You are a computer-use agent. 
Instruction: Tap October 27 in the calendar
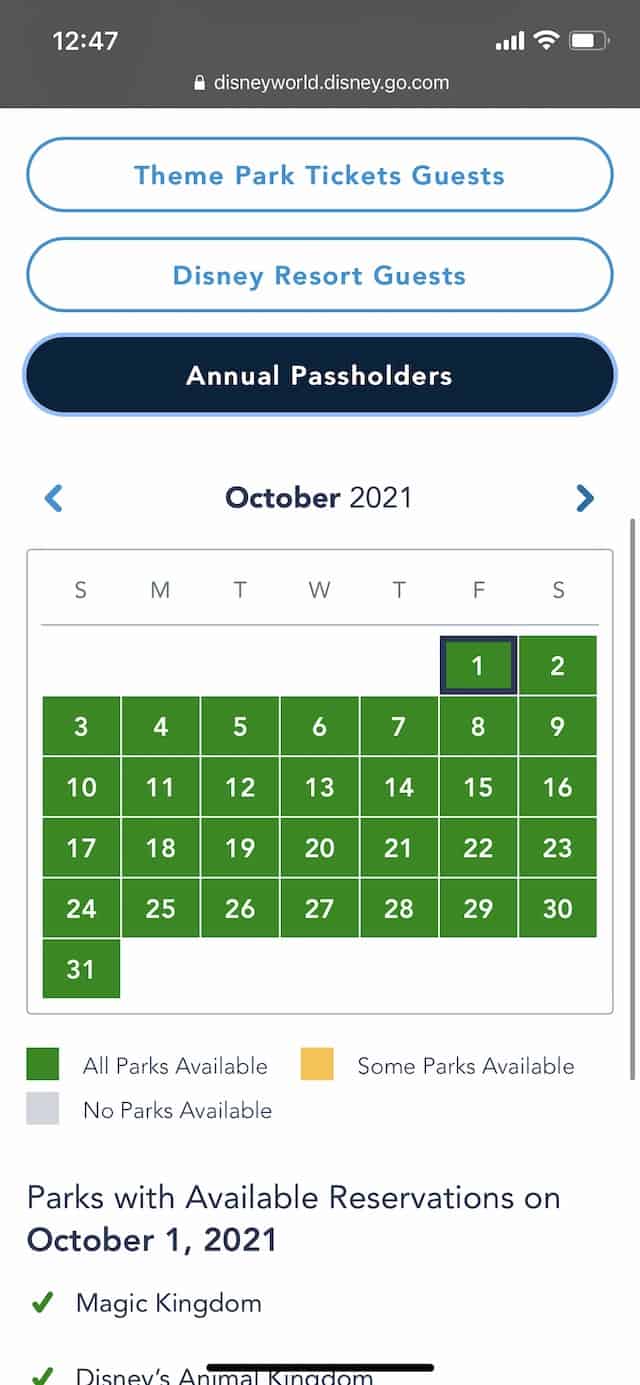coord(319,909)
